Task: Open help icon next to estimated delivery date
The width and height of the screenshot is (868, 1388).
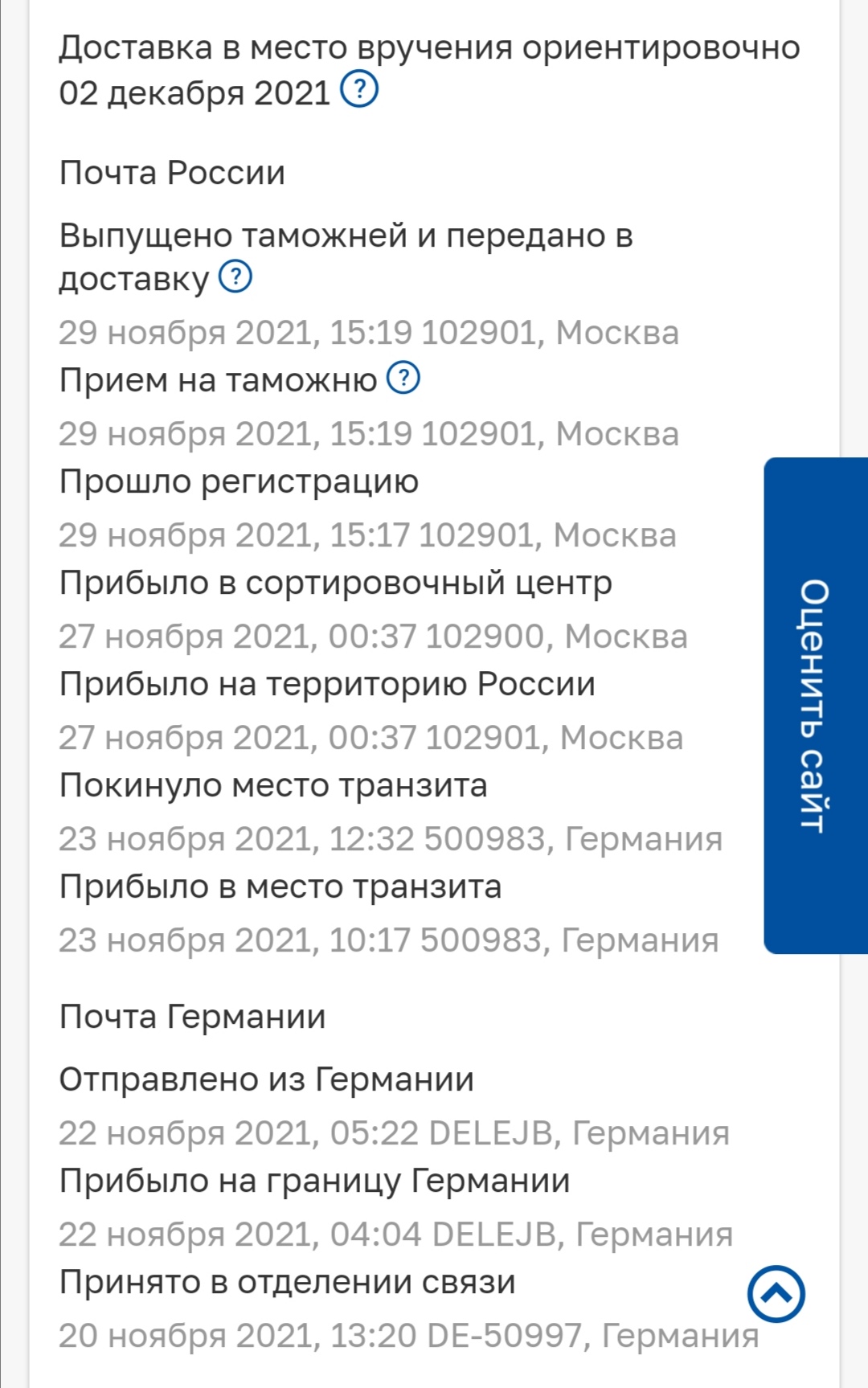Action: click(x=359, y=89)
